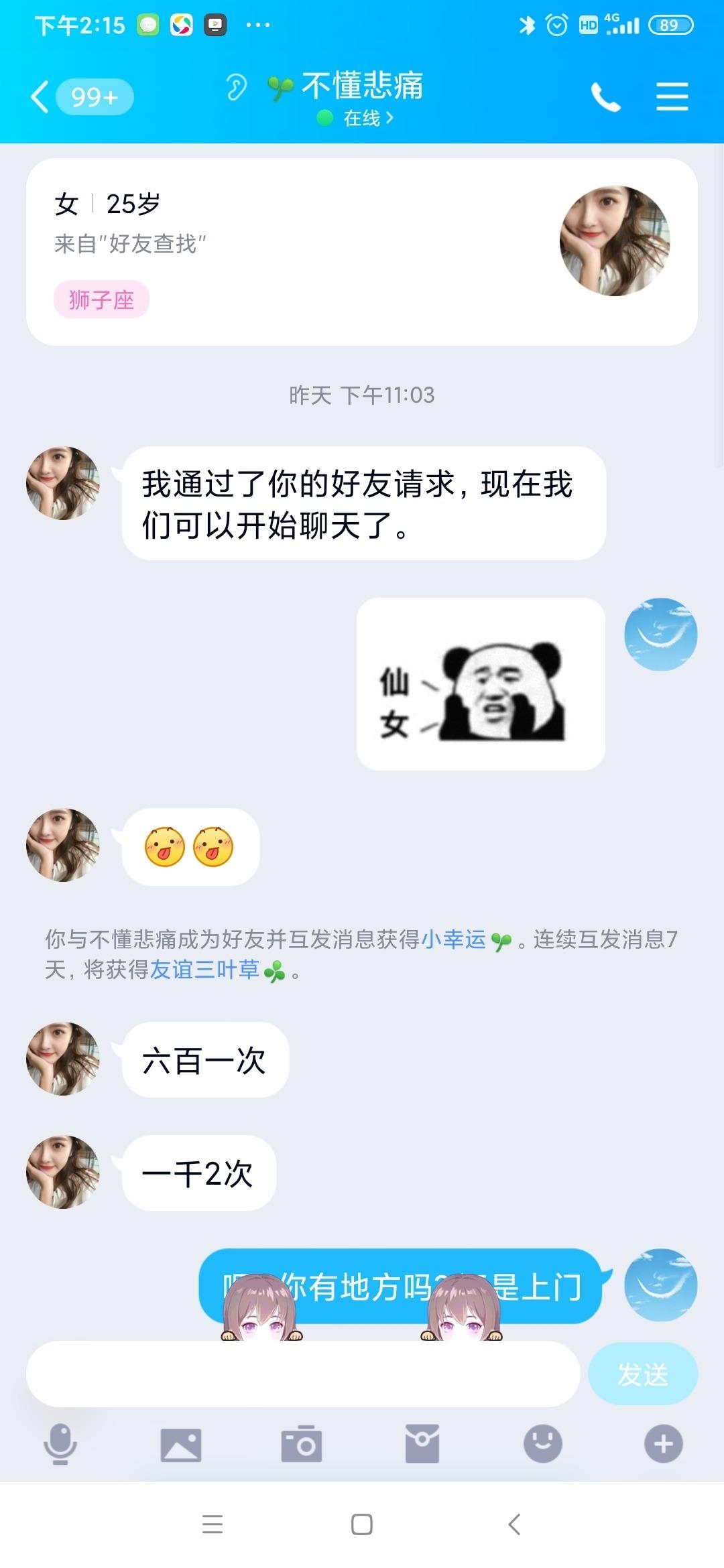Open the camera to take a photo
This screenshot has height=1568, width=724.
[x=302, y=1444]
